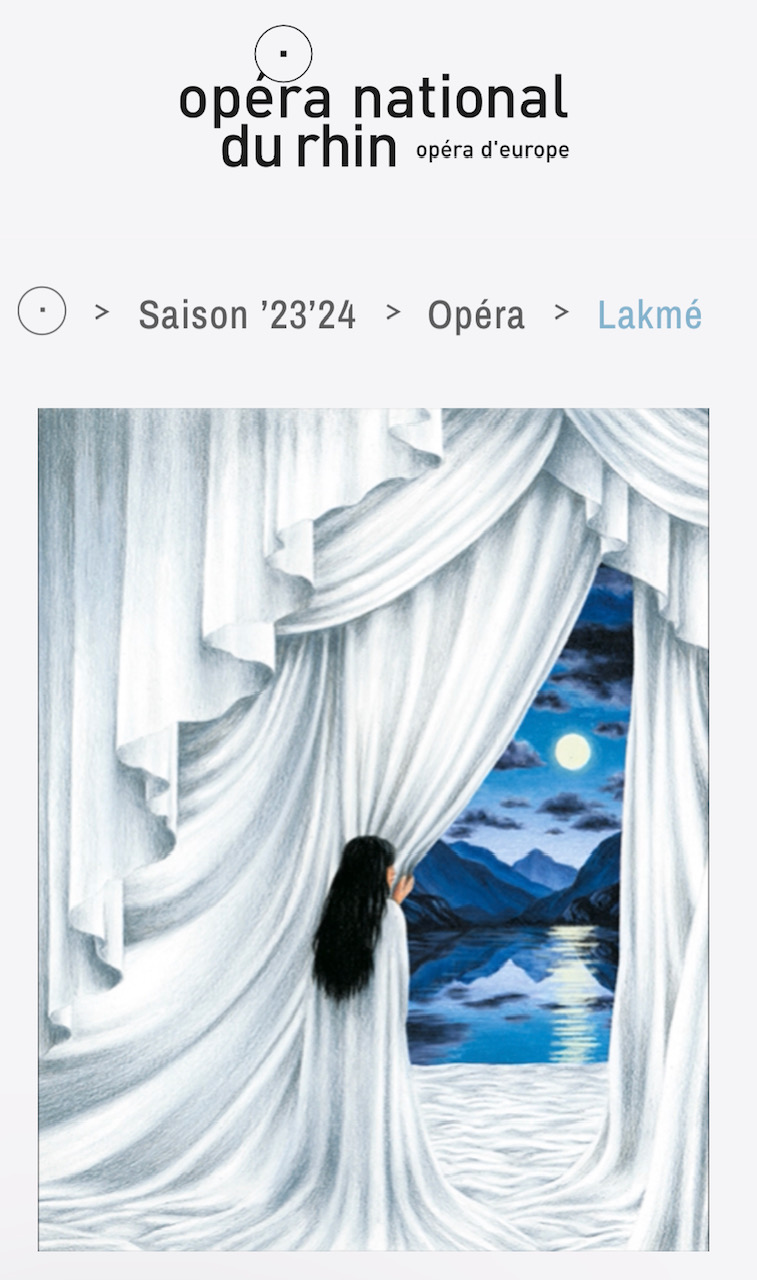Image resolution: width=757 pixels, height=1280 pixels.
Task: Tap the home circle icon in breadcrumb
Action: pyautogui.click(x=42, y=311)
